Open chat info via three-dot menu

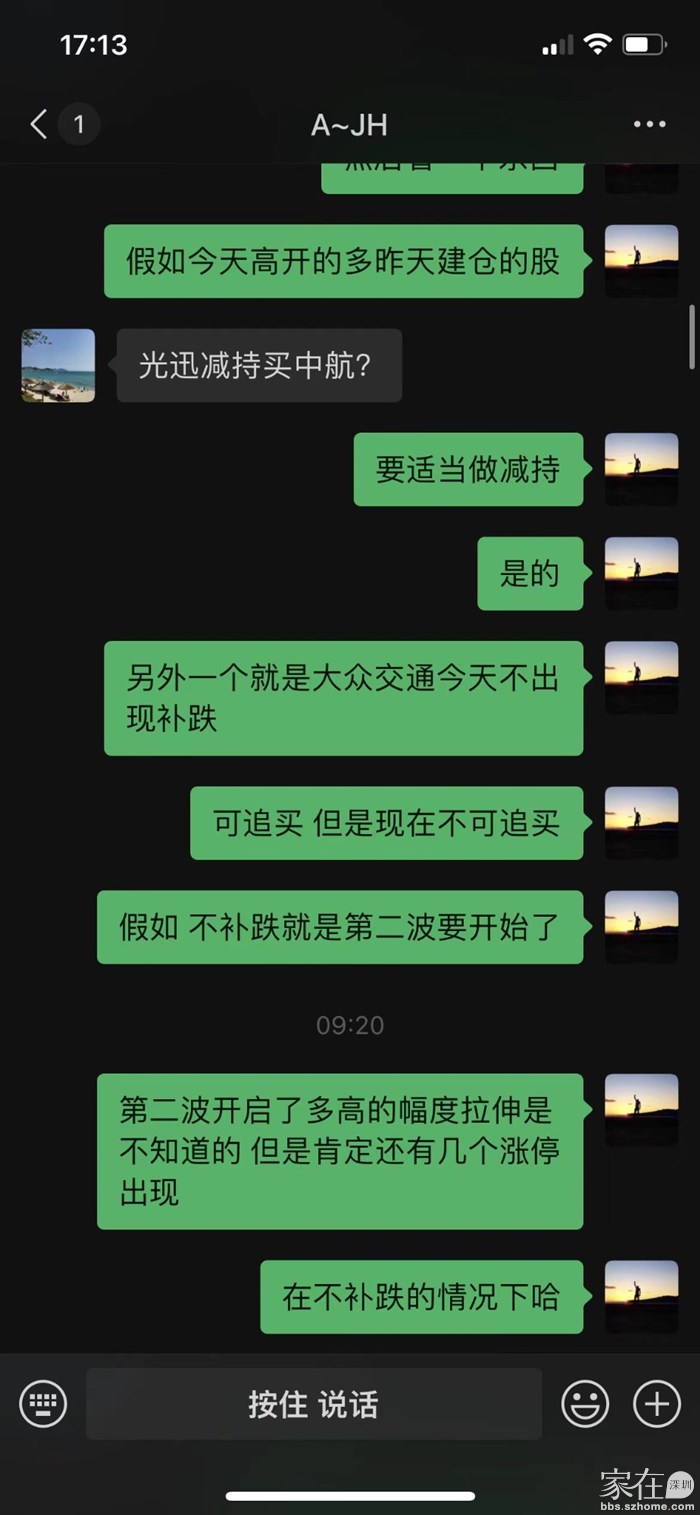(x=649, y=125)
